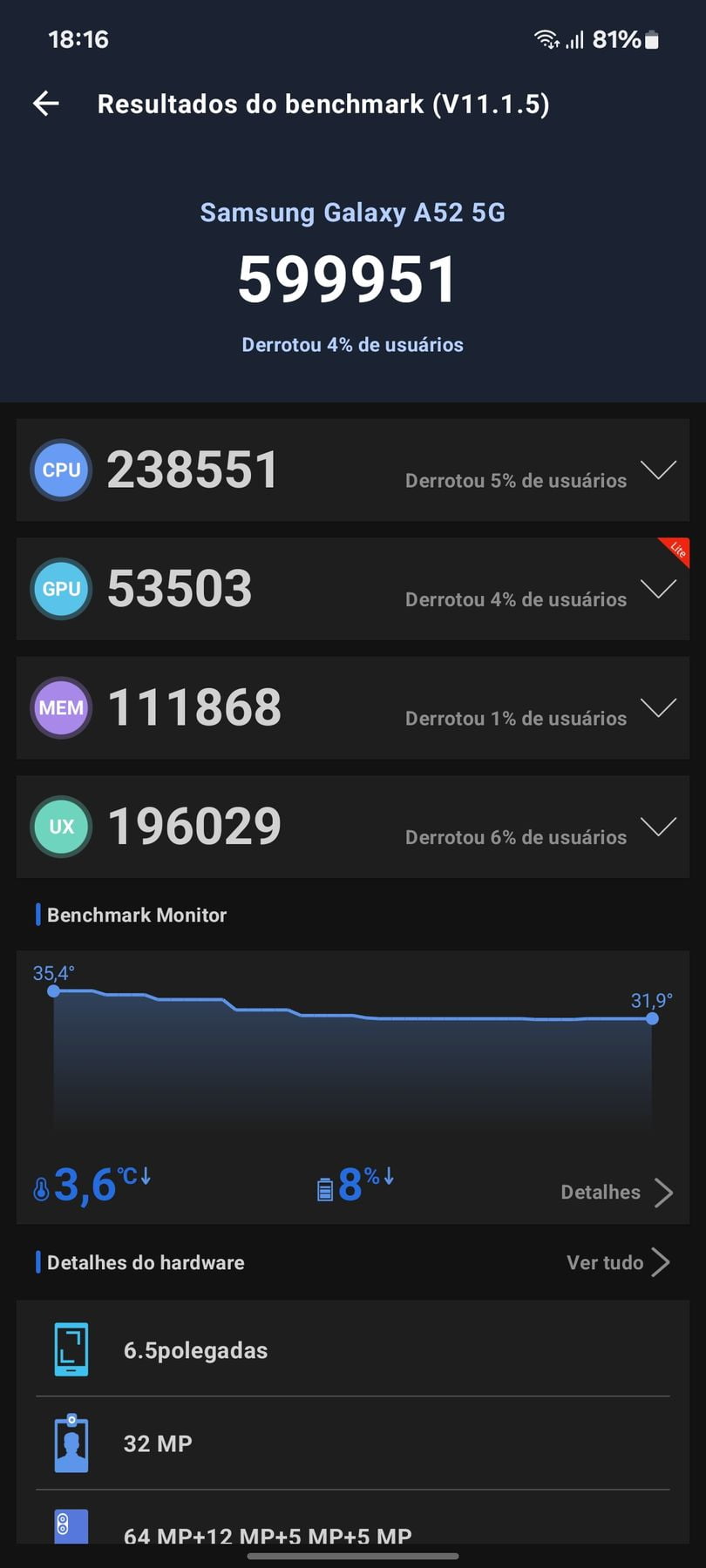Tap Ver tudo for hardware details
This screenshot has height=1568, width=706.
click(618, 1262)
